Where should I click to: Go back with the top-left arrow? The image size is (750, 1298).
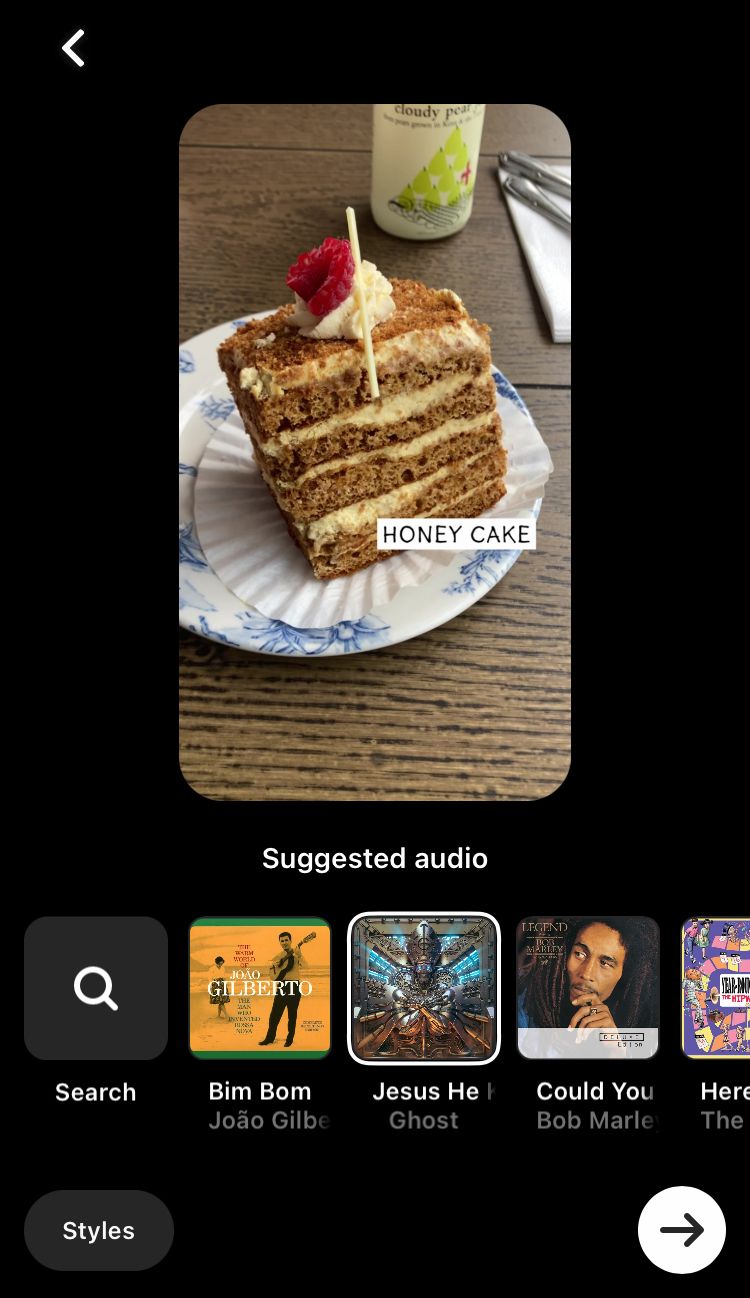pyautogui.click(x=73, y=48)
